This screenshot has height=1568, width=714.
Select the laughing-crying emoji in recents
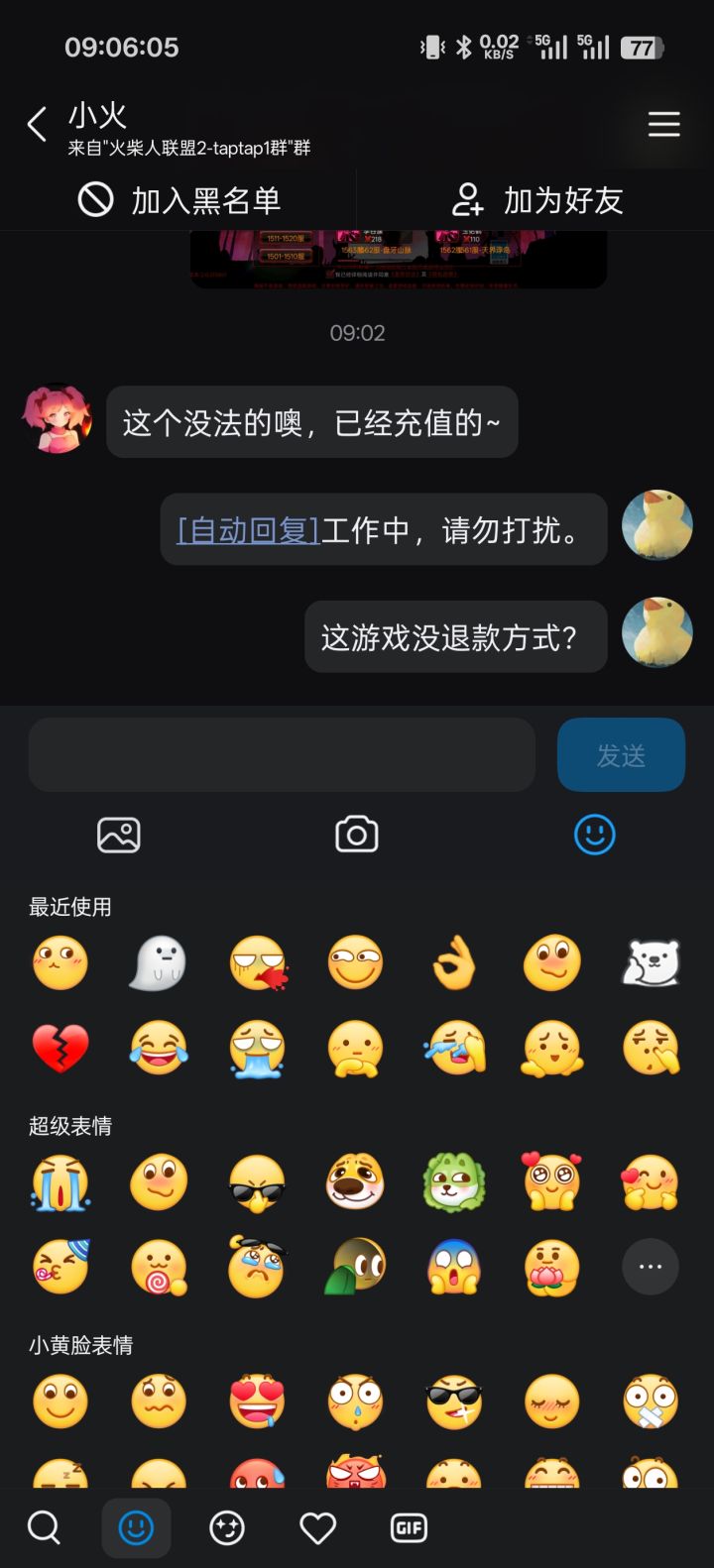click(159, 1049)
